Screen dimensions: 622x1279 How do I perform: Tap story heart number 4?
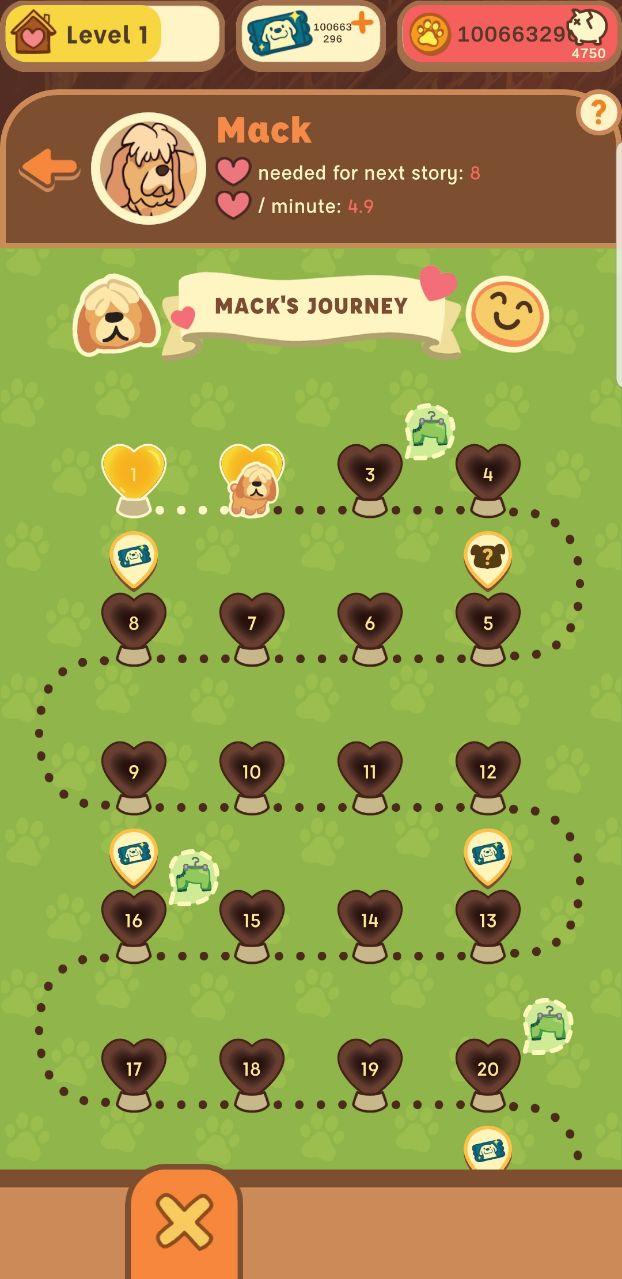[x=488, y=473]
